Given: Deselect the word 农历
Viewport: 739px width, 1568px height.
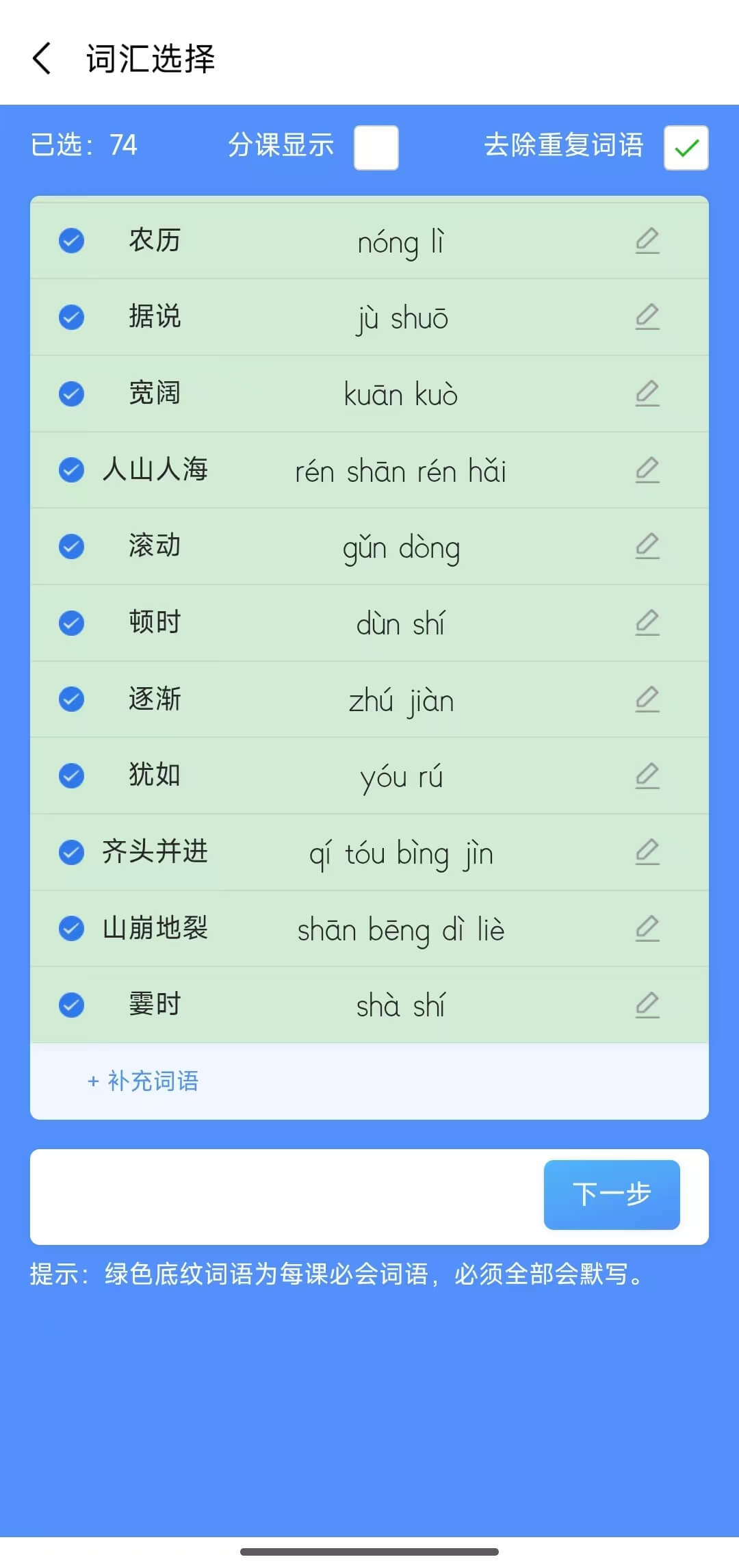Looking at the screenshot, I should pyautogui.click(x=71, y=241).
